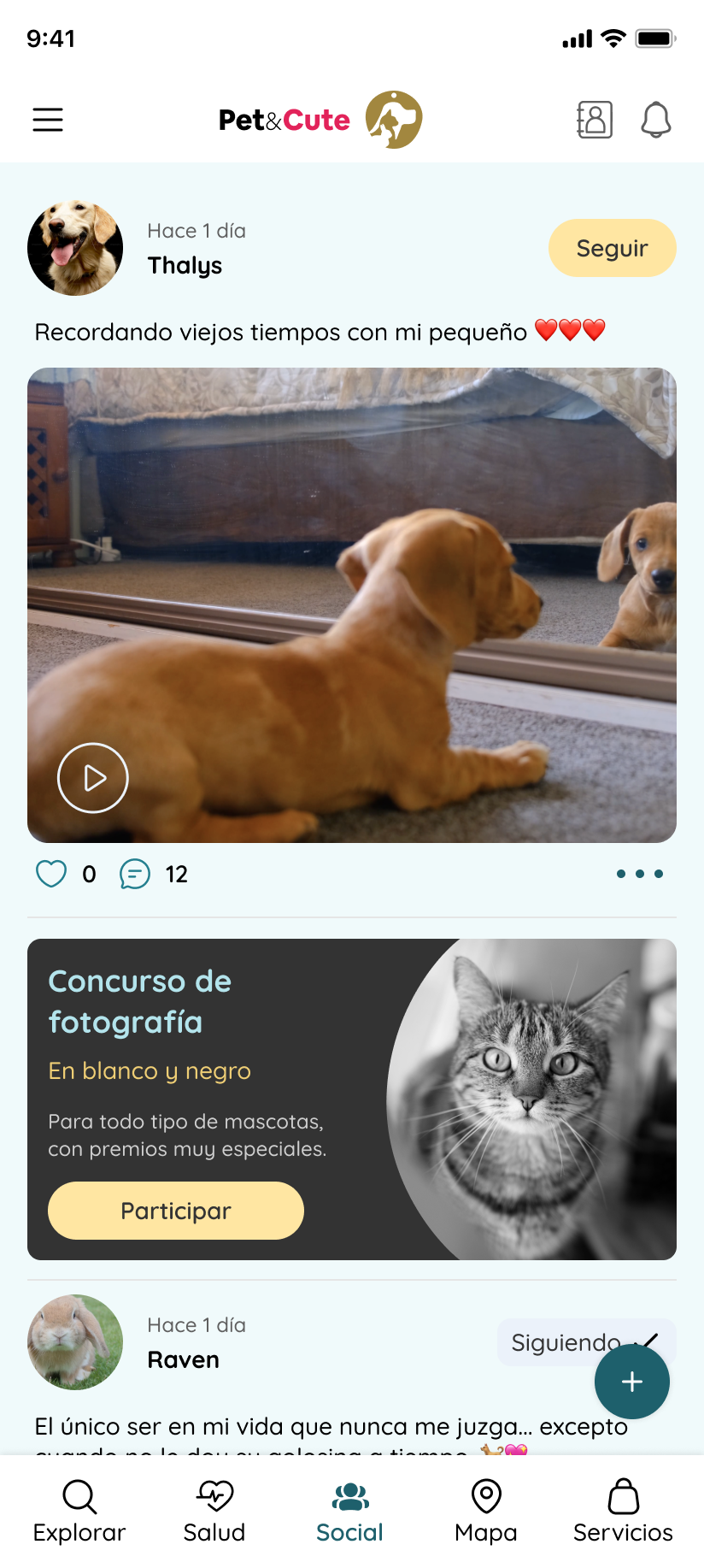704x1568 pixels.
Task: Open Raven's profile picture
Action: coord(75,1342)
